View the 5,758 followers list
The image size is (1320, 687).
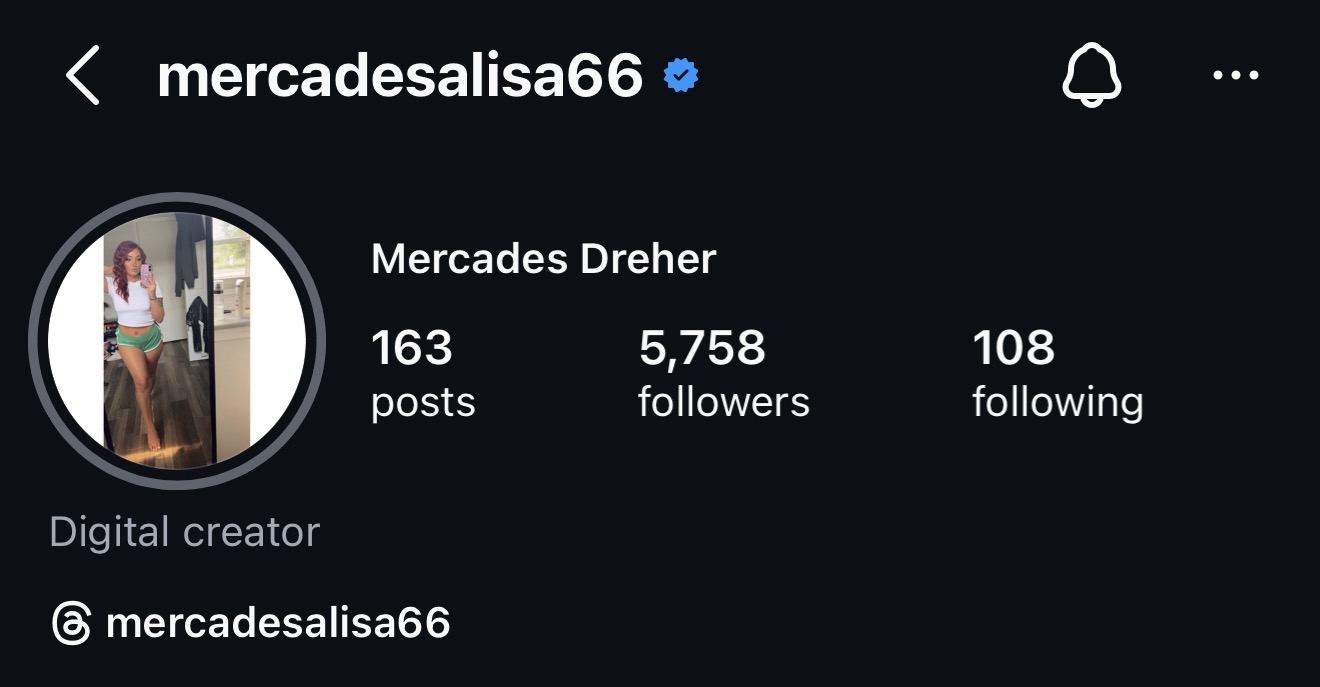coord(723,373)
